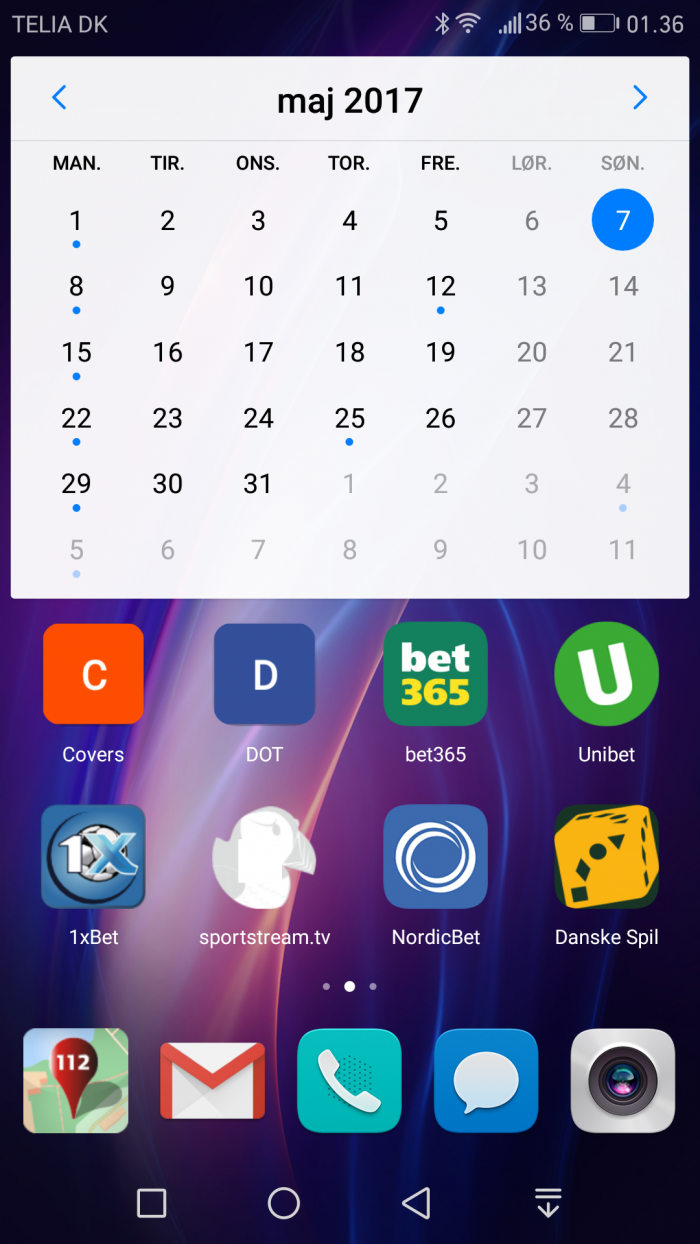The height and width of the screenshot is (1244, 700).
Task: Open the 1xBet app
Action: coord(93,857)
